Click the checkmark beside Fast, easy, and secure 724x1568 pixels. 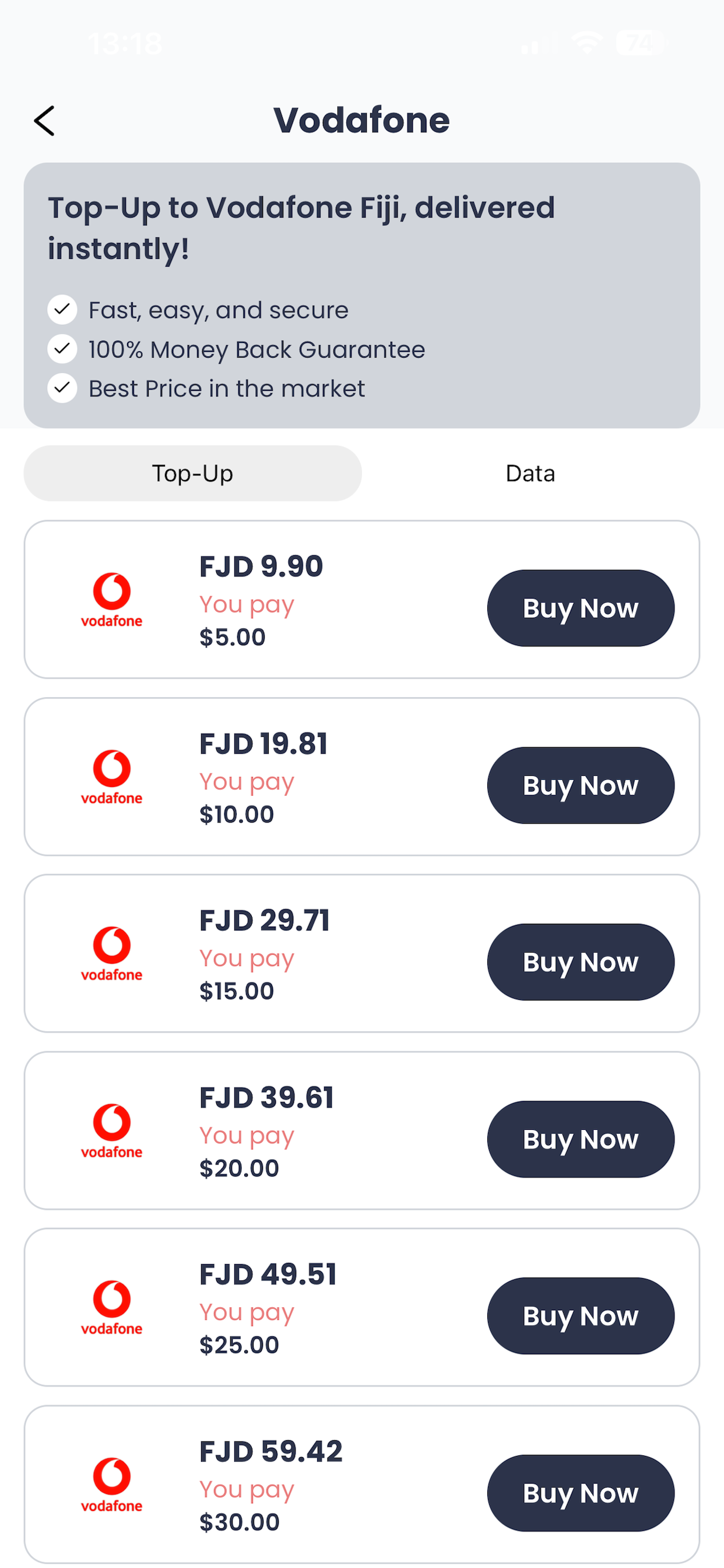[62, 309]
